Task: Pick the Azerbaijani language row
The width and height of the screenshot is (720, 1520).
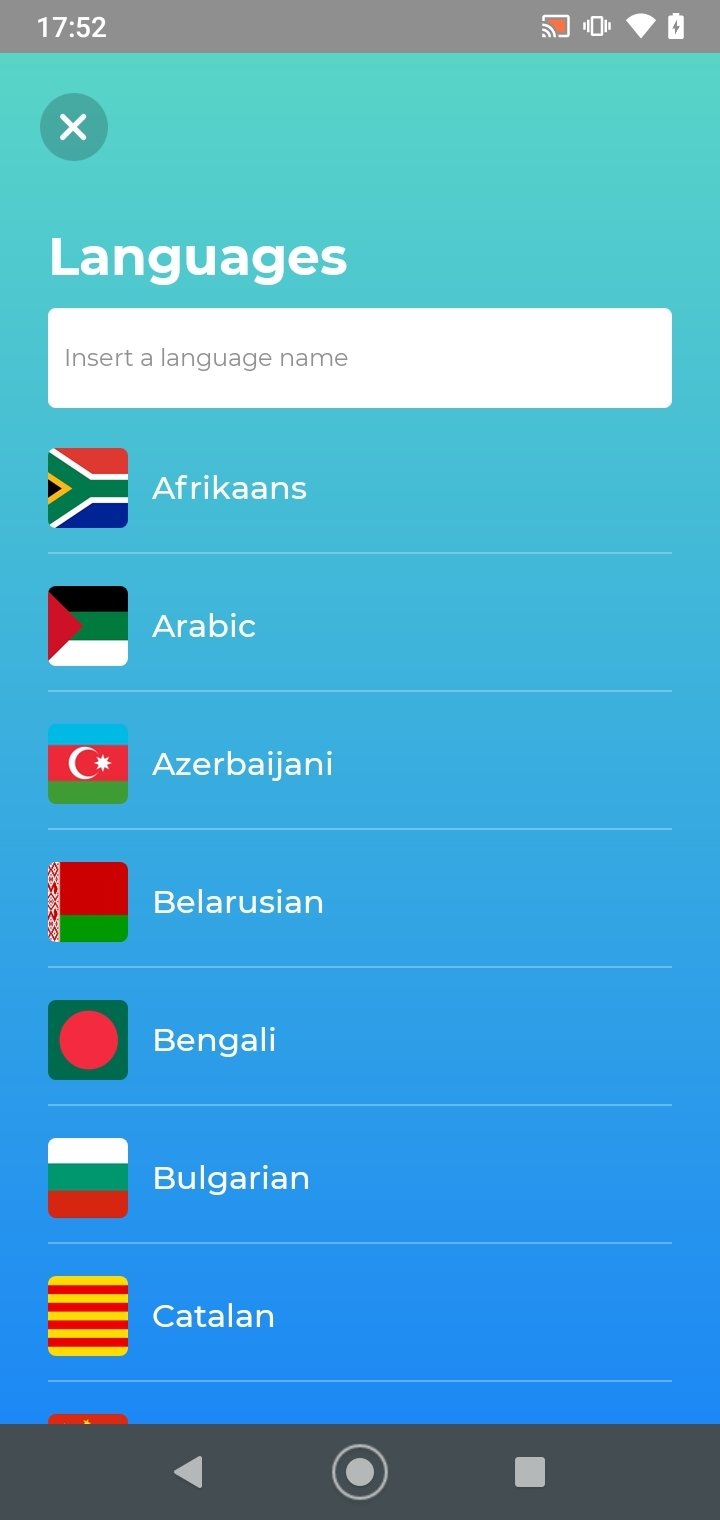Action: tap(243, 764)
